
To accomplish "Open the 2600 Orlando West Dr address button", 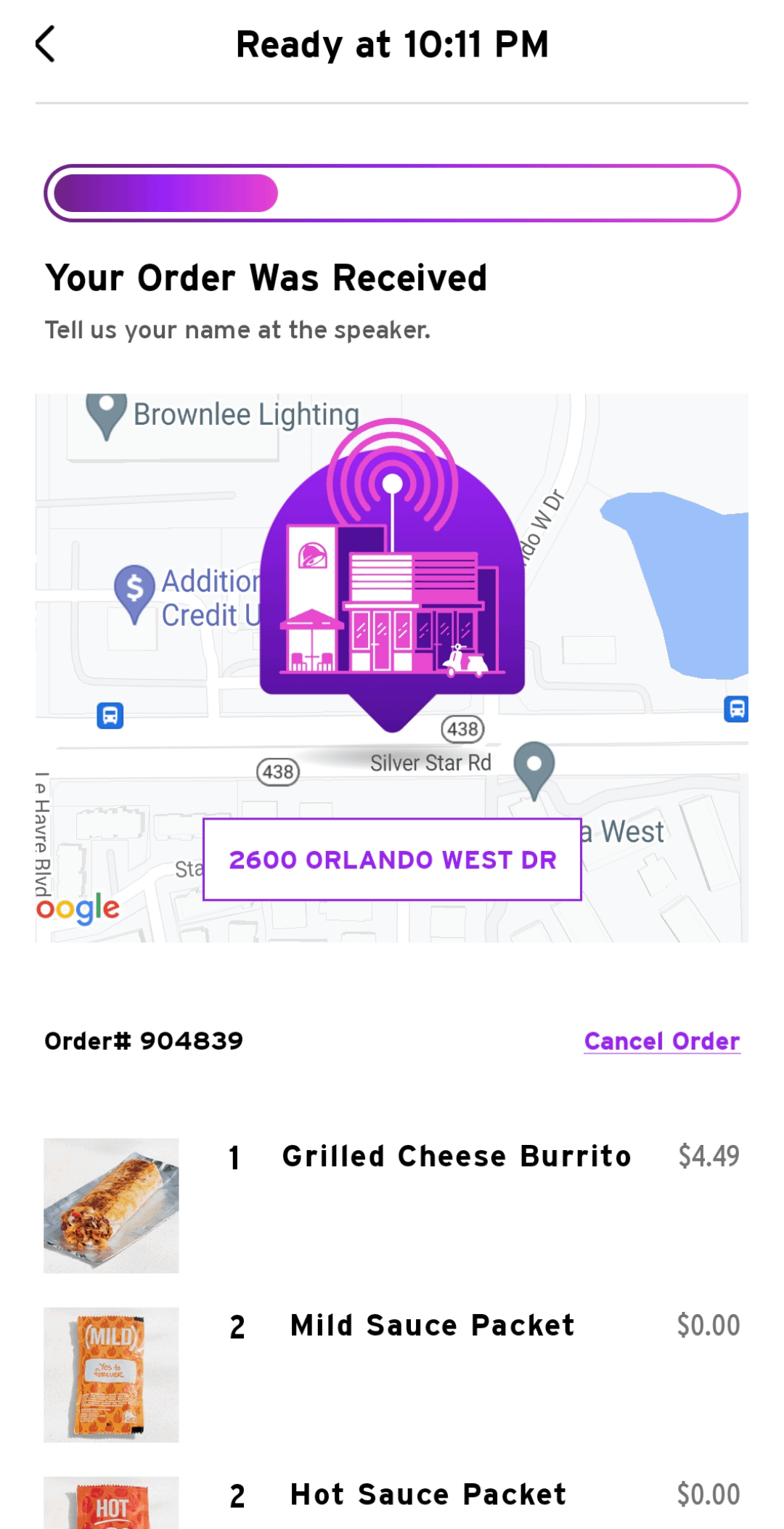I will tap(392, 860).
